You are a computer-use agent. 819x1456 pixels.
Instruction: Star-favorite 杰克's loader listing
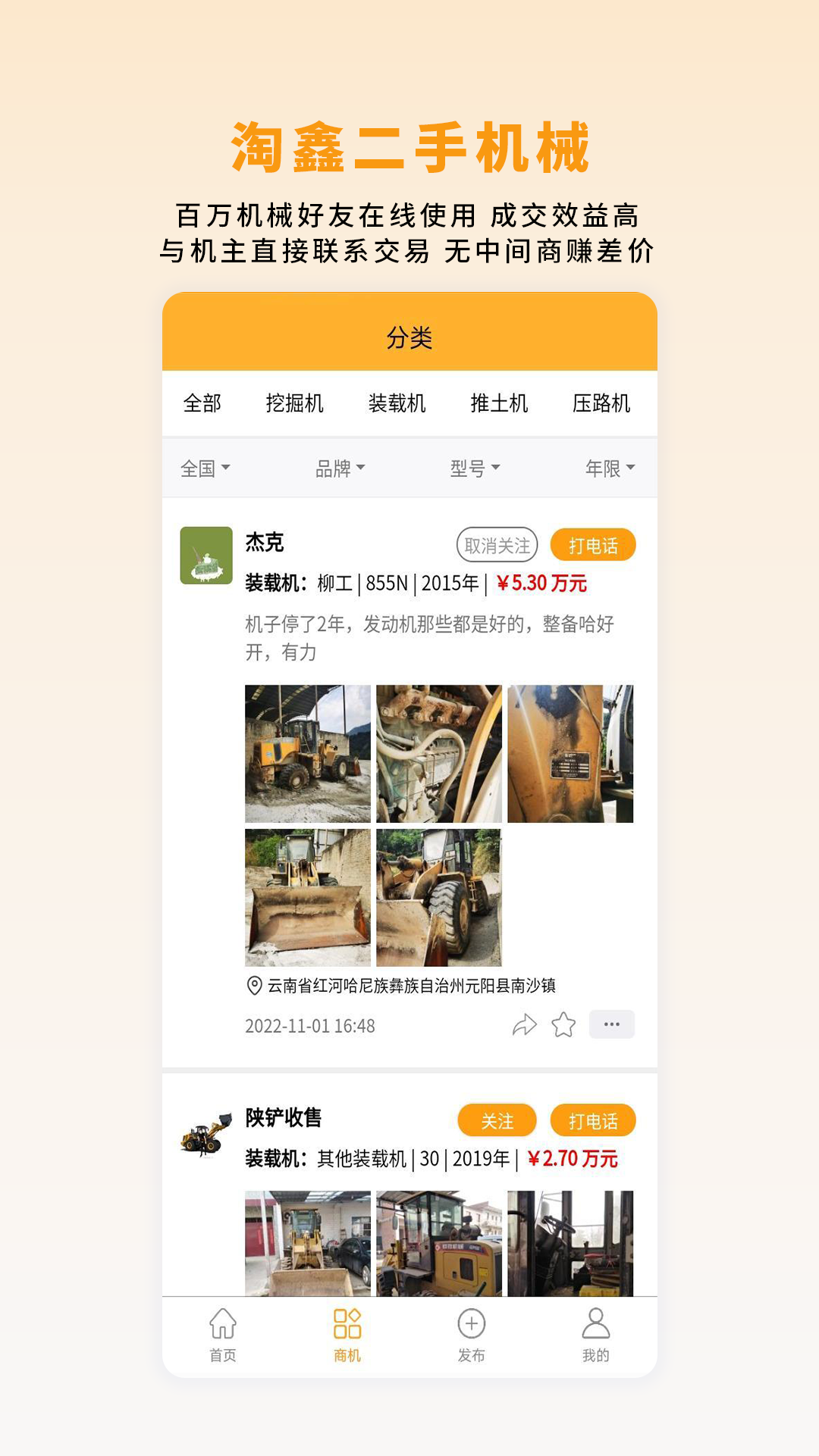(x=565, y=1024)
